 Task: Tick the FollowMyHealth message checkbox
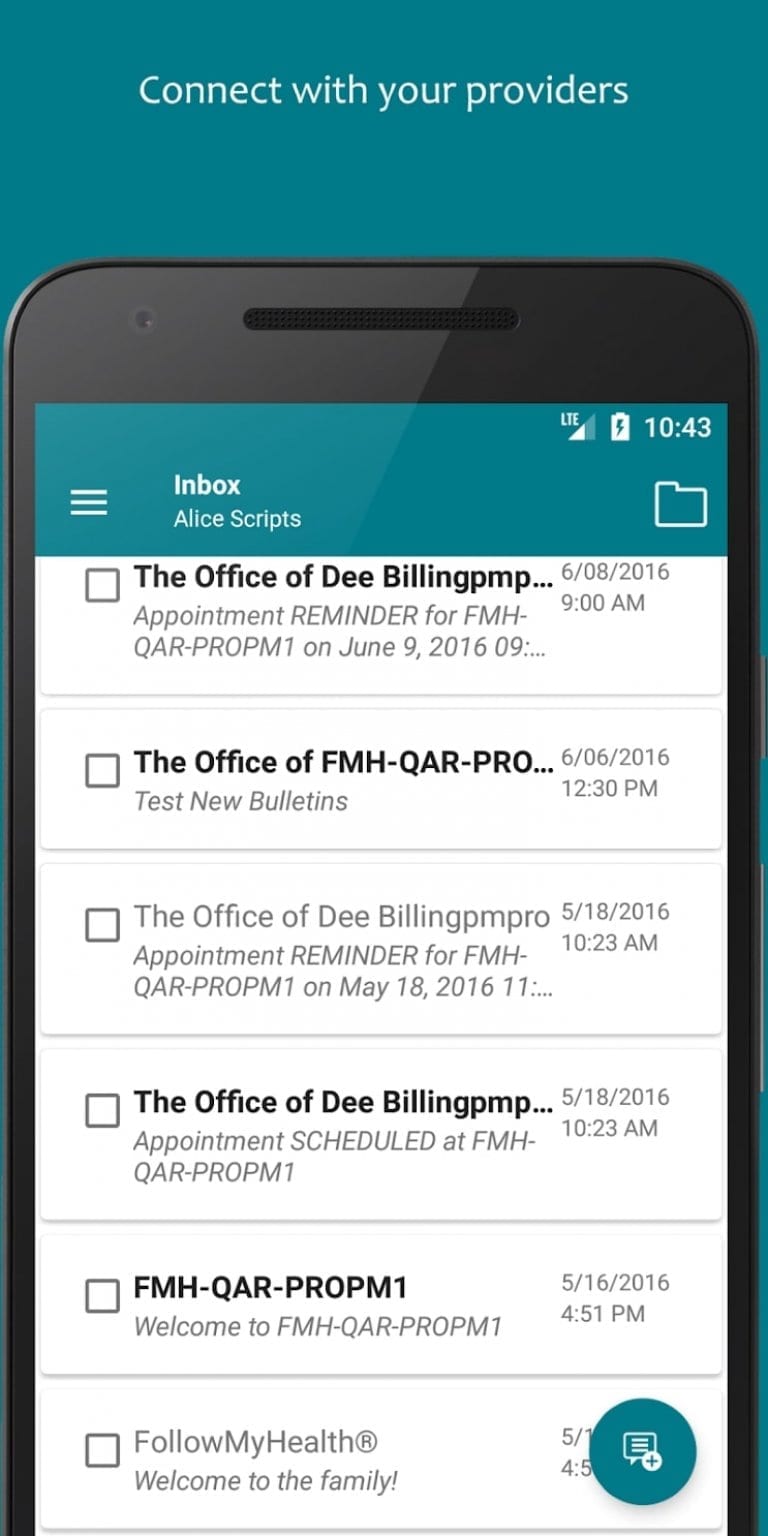pos(101,1449)
